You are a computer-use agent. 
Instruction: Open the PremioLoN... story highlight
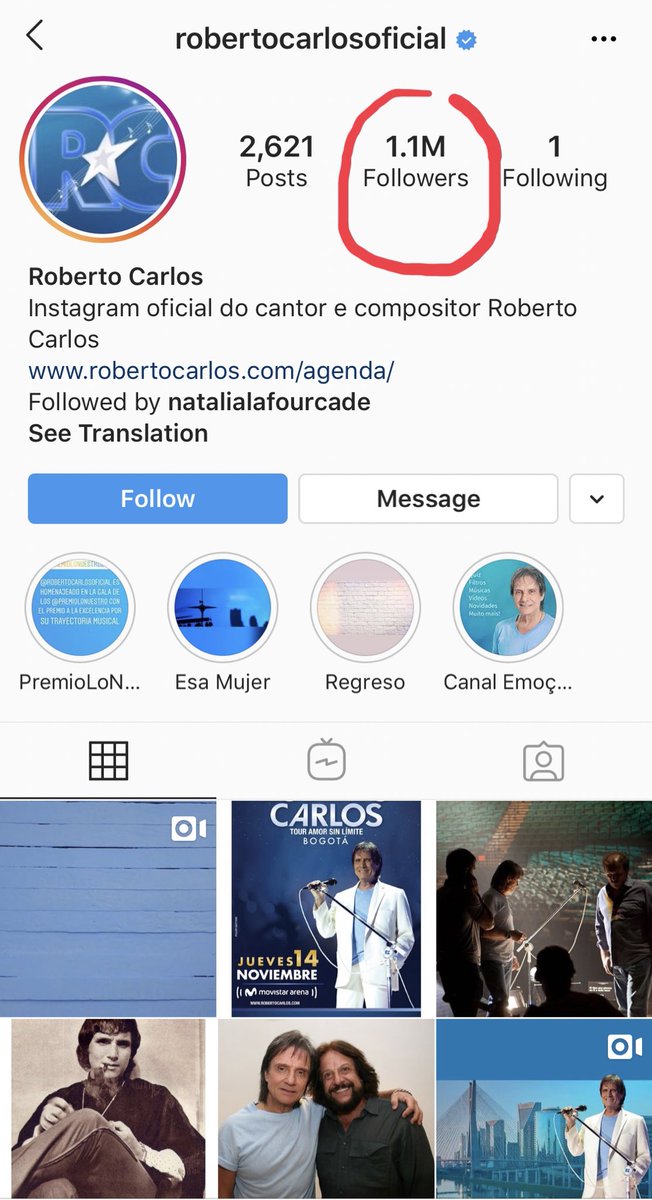tap(80, 608)
